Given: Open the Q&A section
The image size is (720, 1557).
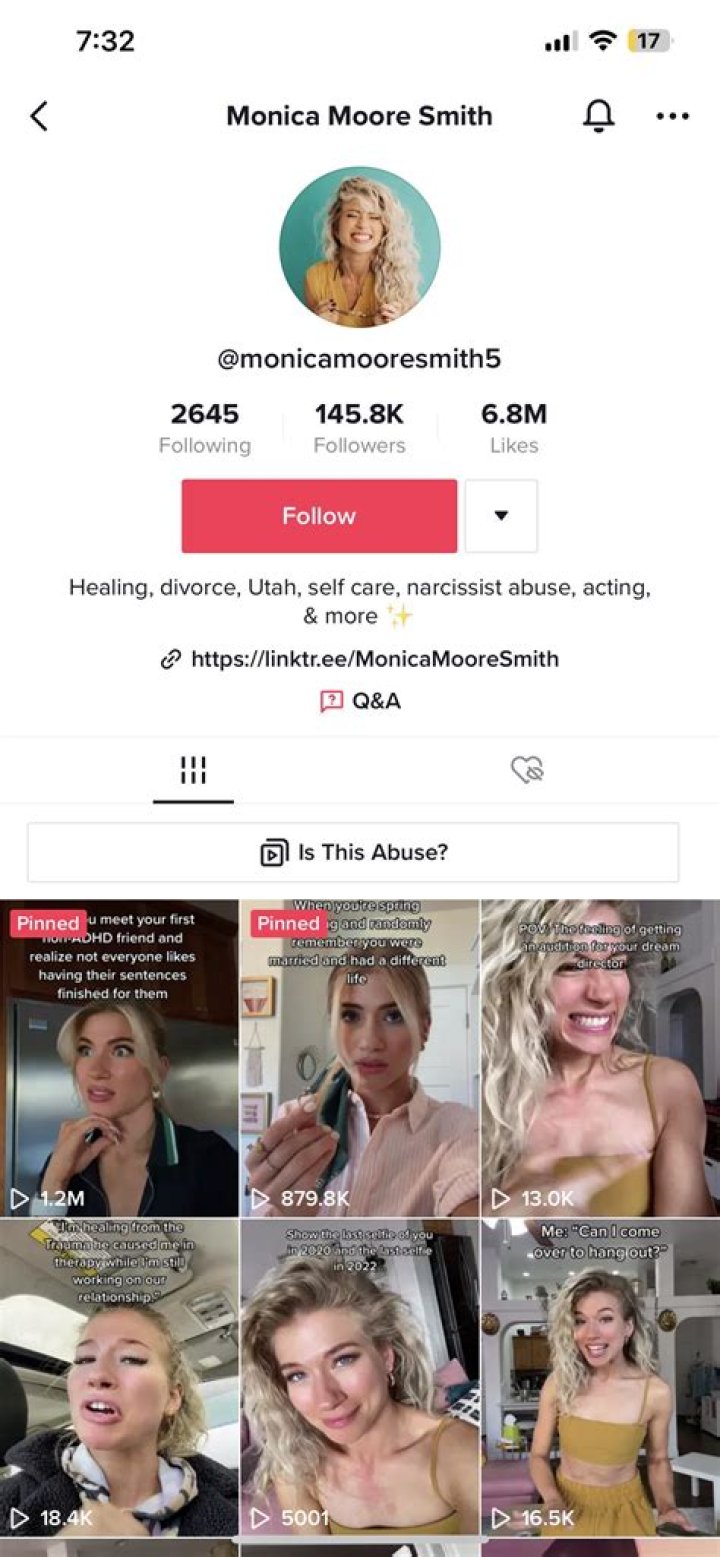Looking at the screenshot, I should (360, 701).
